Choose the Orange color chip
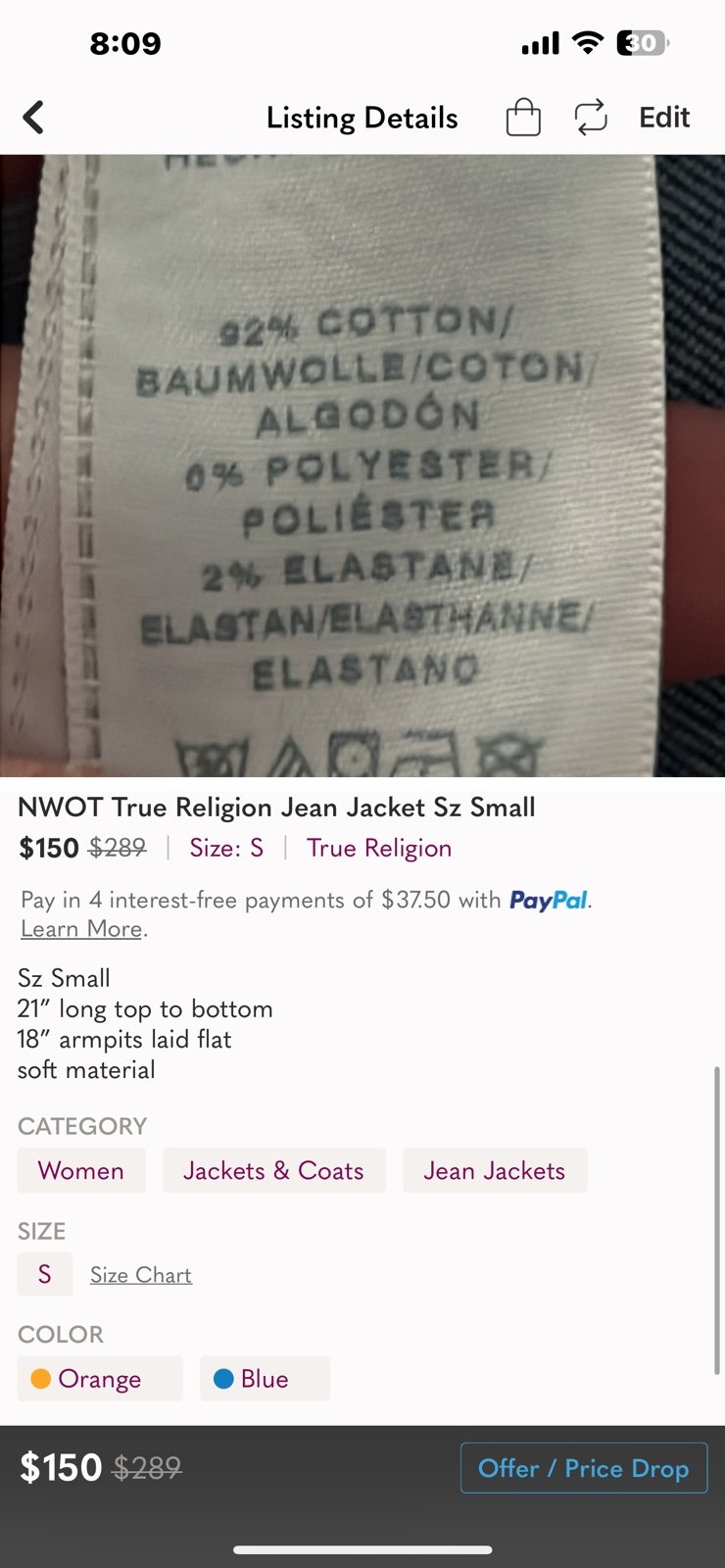 (100, 1378)
